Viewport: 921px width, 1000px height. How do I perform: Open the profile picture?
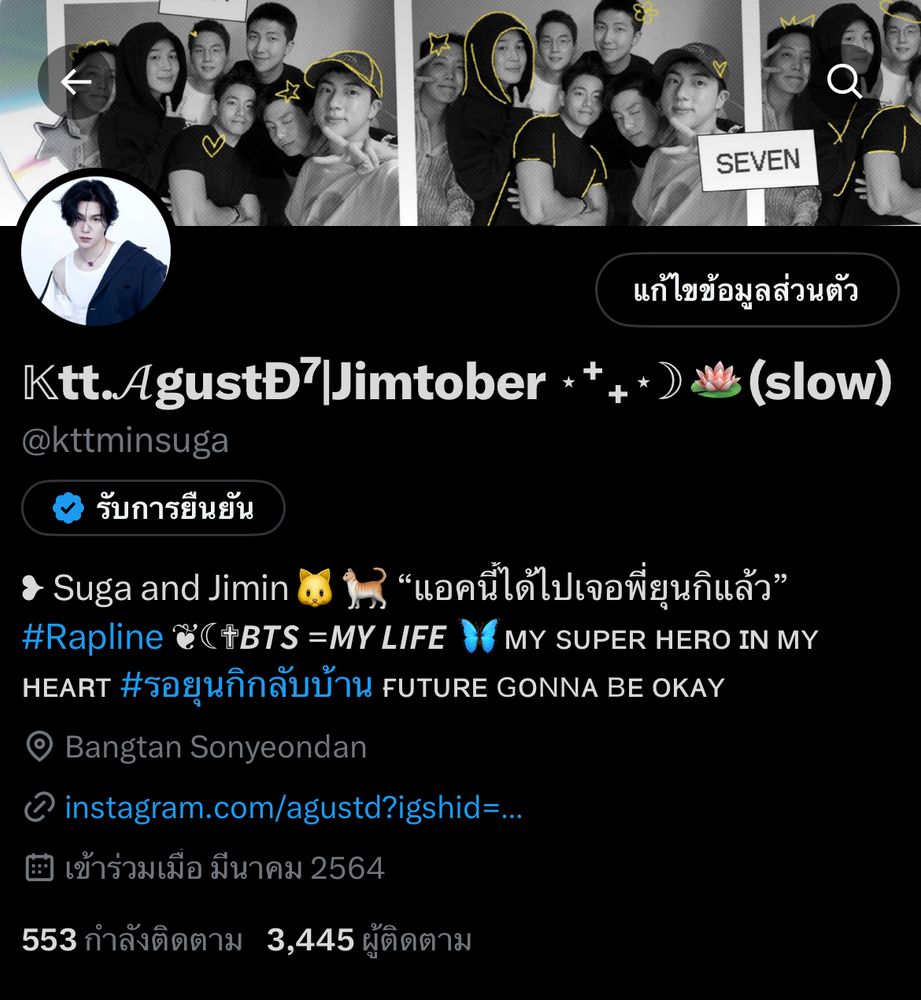[96, 254]
